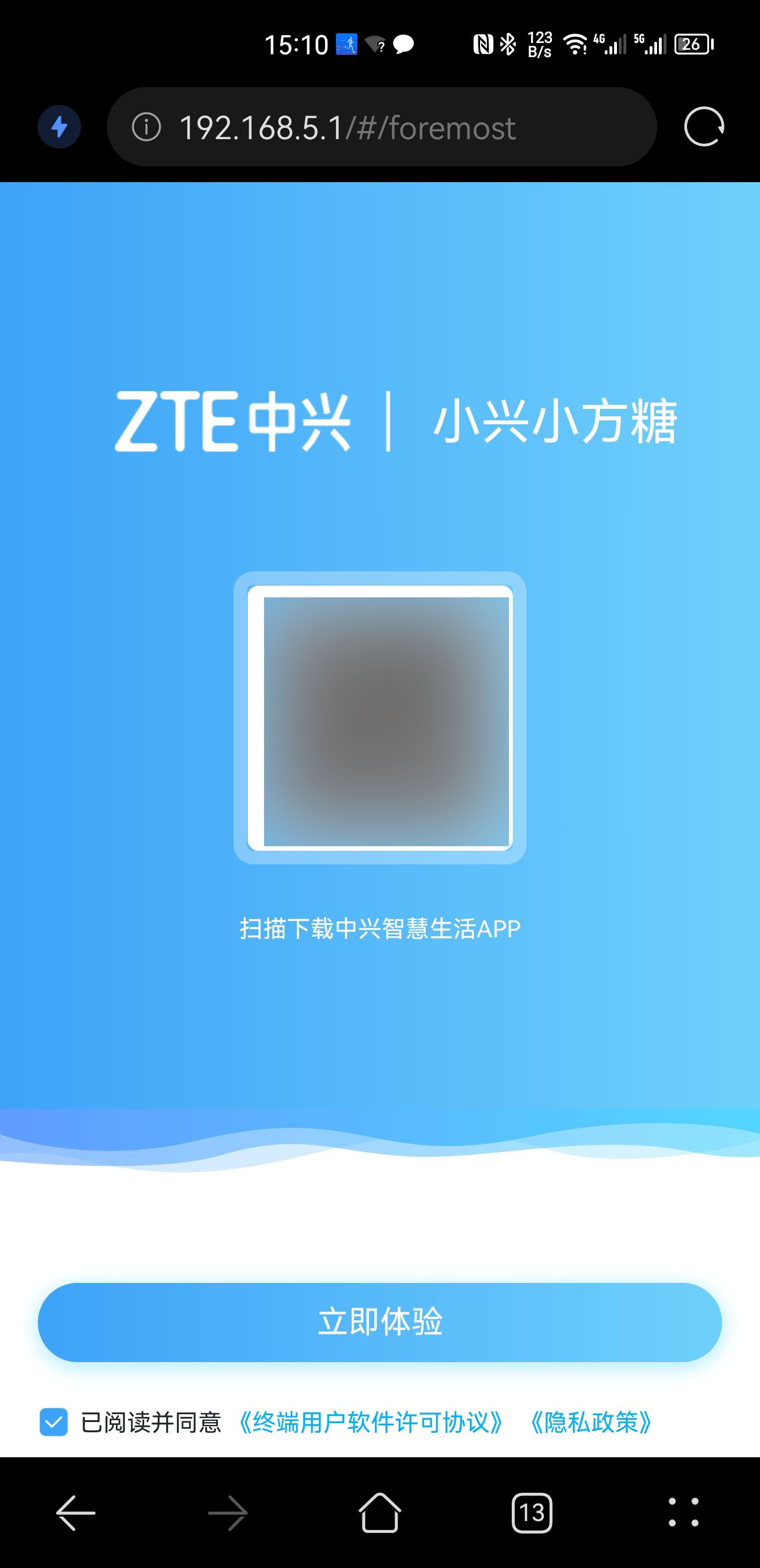Uncheck the 已阅读并同意 agreement checkbox

[54, 1423]
